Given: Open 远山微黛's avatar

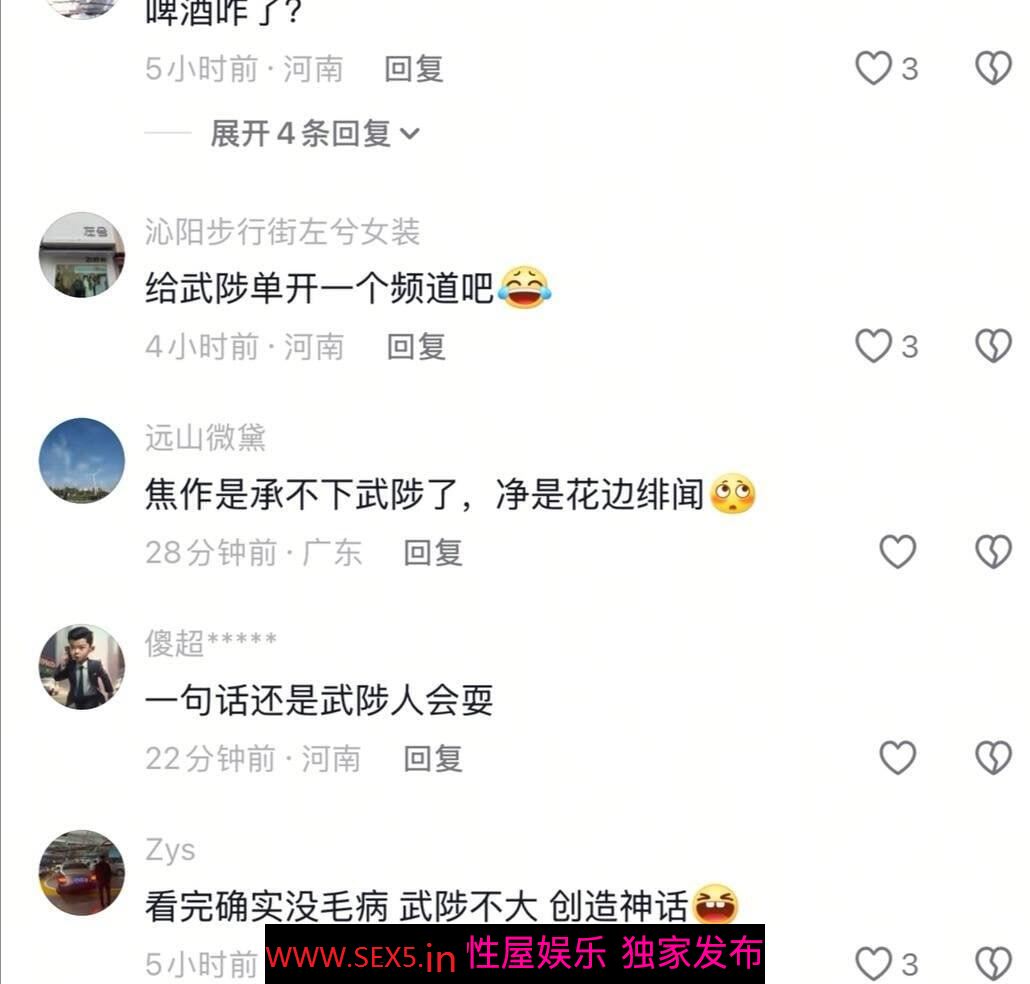Looking at the screenshot, I should (82, 460).
